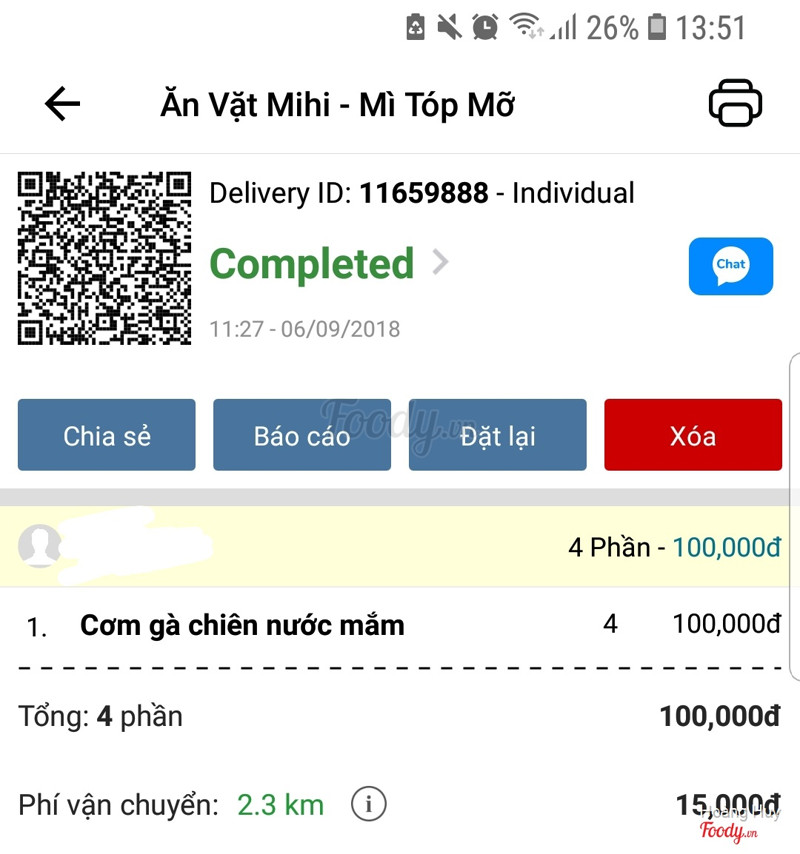Reorder with Đặt lại button

[x=497, y=435]
